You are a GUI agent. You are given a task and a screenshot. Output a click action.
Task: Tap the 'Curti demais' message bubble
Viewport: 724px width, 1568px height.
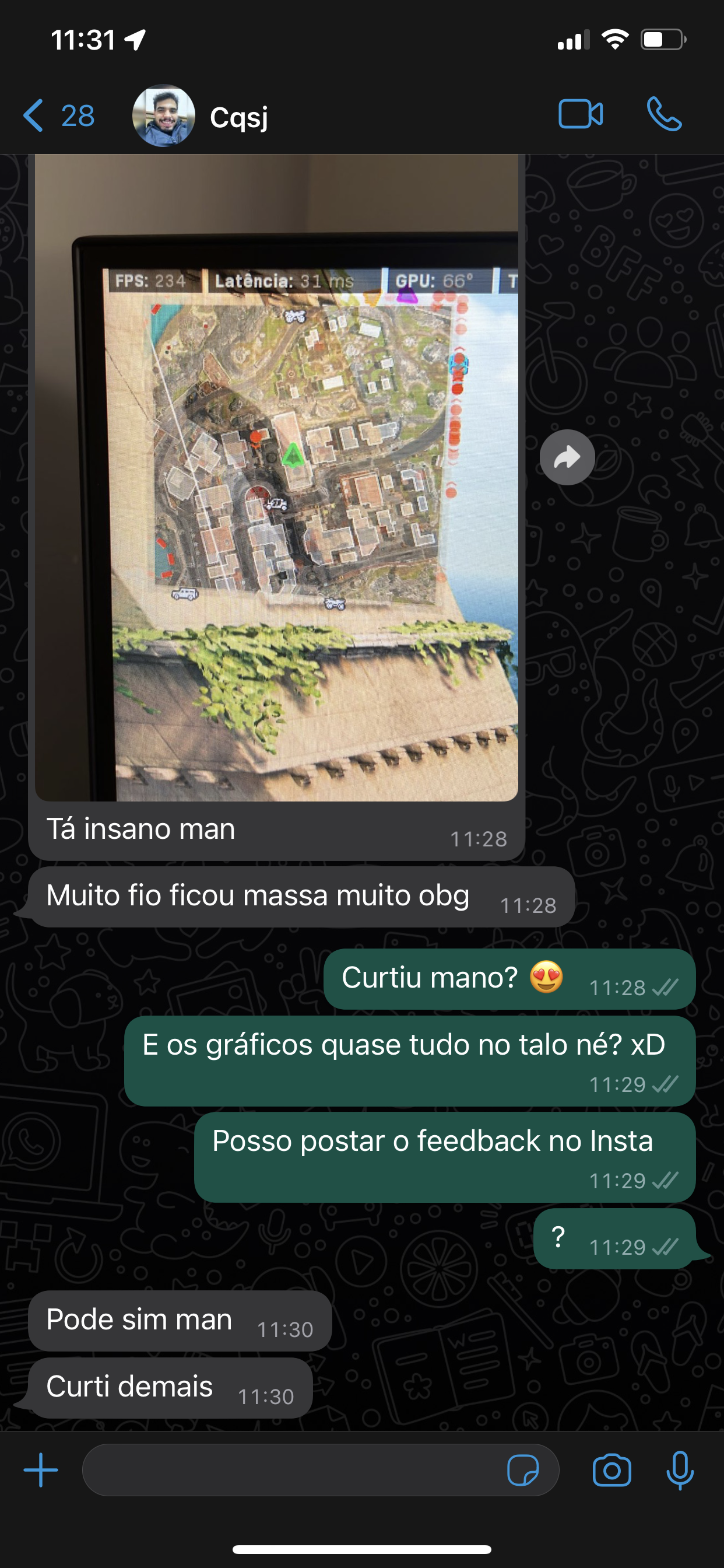171,1388
